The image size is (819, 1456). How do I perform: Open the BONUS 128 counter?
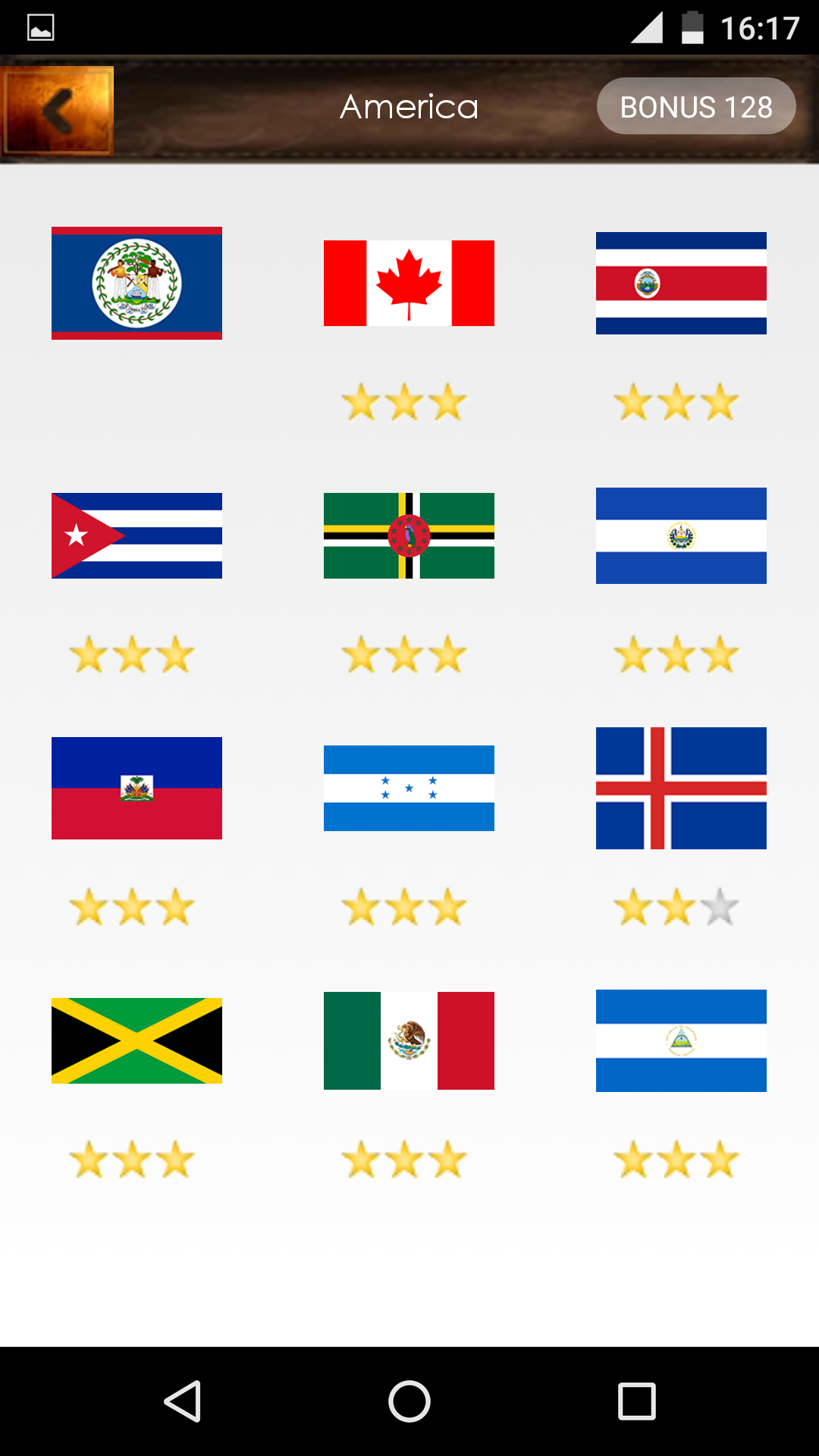tap(695, 106)
